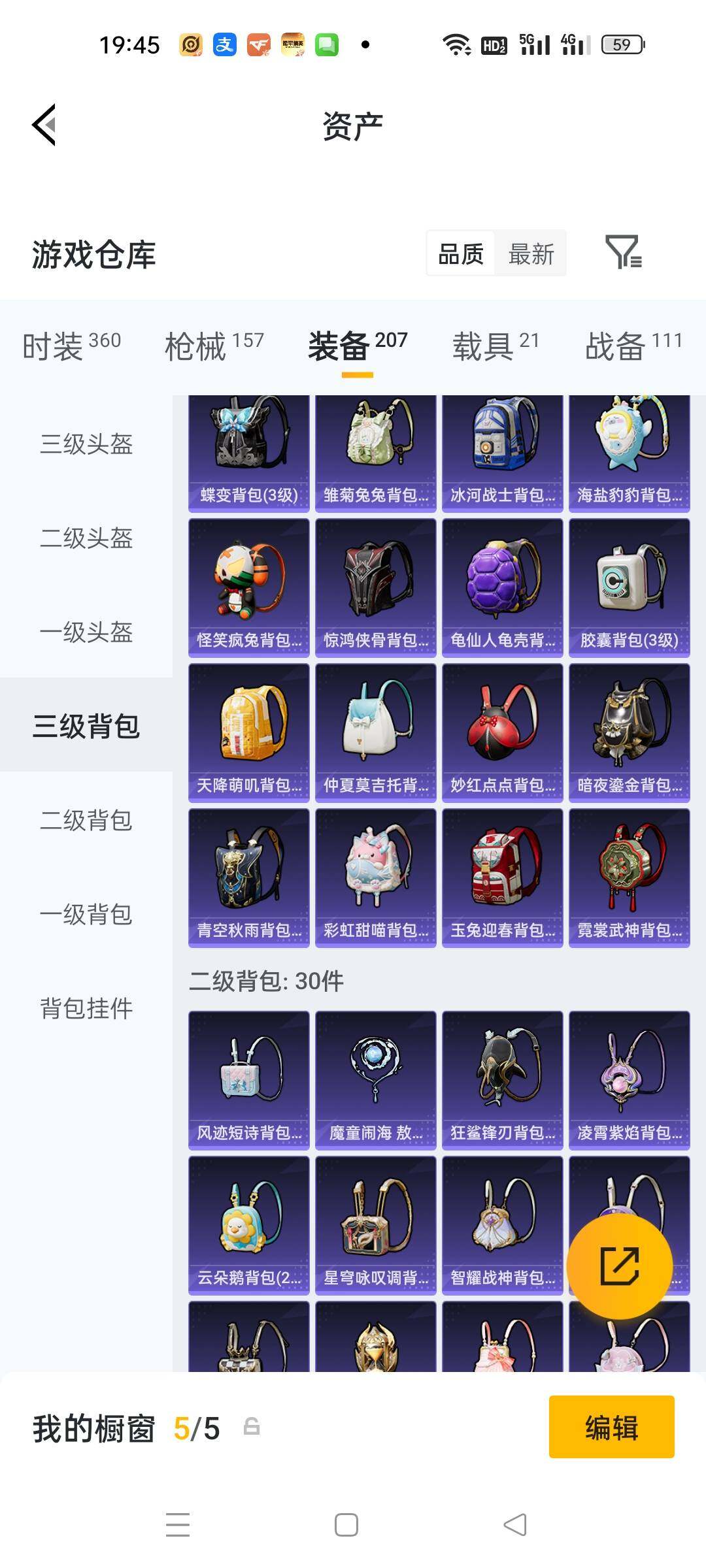706x1568 pixels.
Task: Tap the 云朵鹅背包 item icon
Action: tap(249, 1223)
